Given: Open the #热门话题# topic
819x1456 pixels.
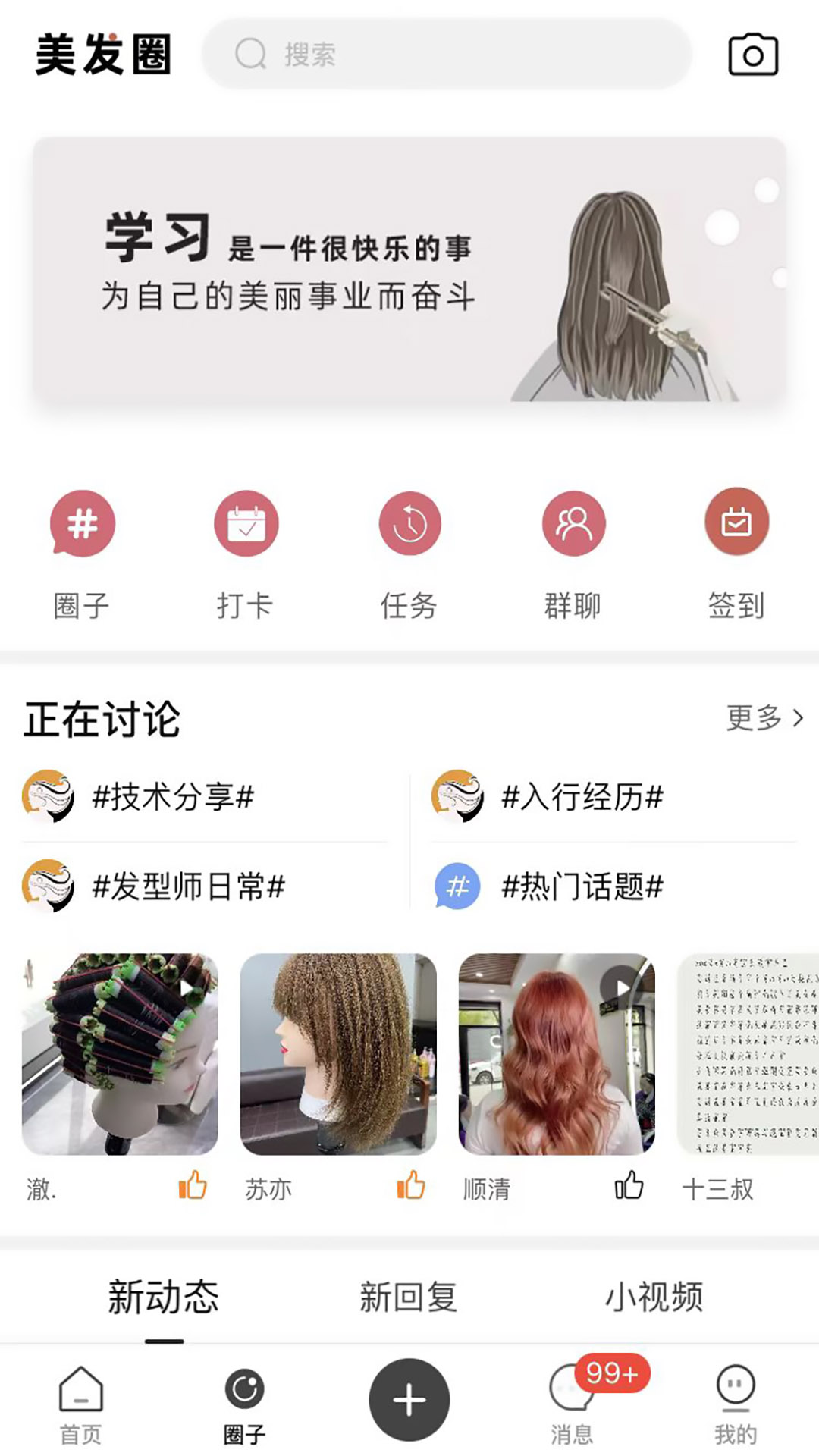Looking at the screenshot, I should click(582, 886).
